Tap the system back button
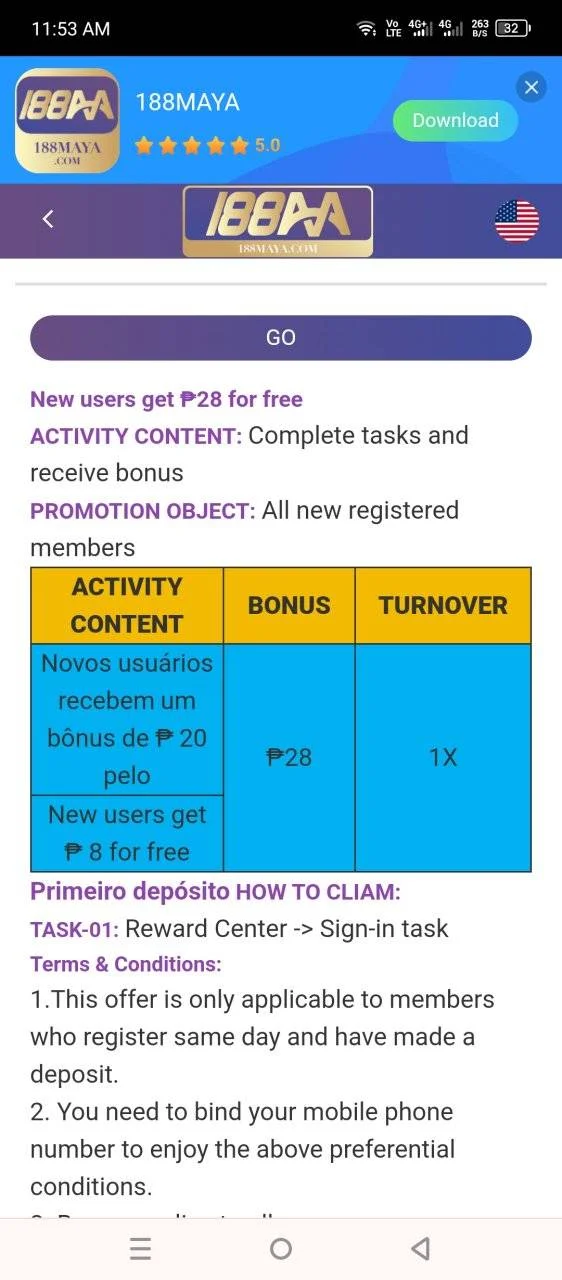This screenshot has width=562, height=1280. click(x=421, y=1249)
